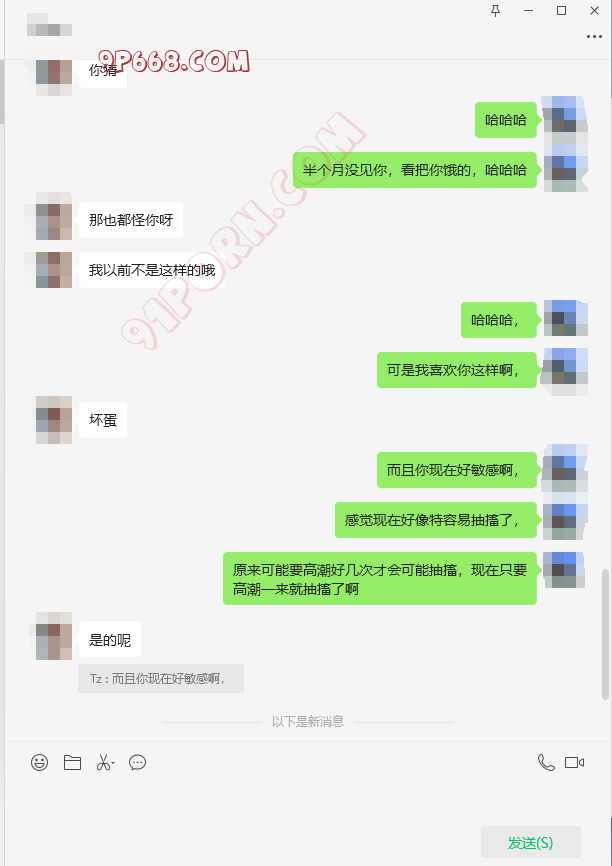Maximize the chat window
This screenshot has width=612, height=866.
(562, 11)
